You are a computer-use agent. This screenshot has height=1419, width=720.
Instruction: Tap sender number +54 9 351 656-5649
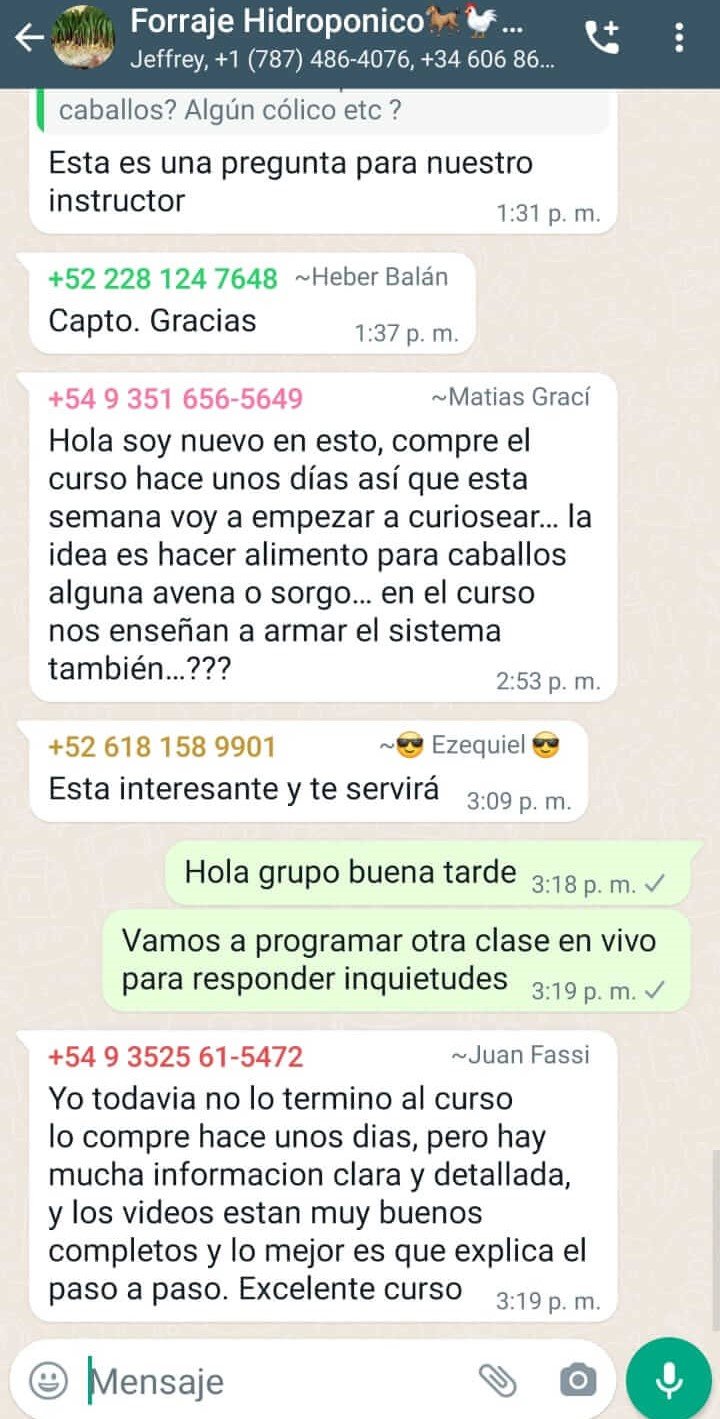[176, 399]
